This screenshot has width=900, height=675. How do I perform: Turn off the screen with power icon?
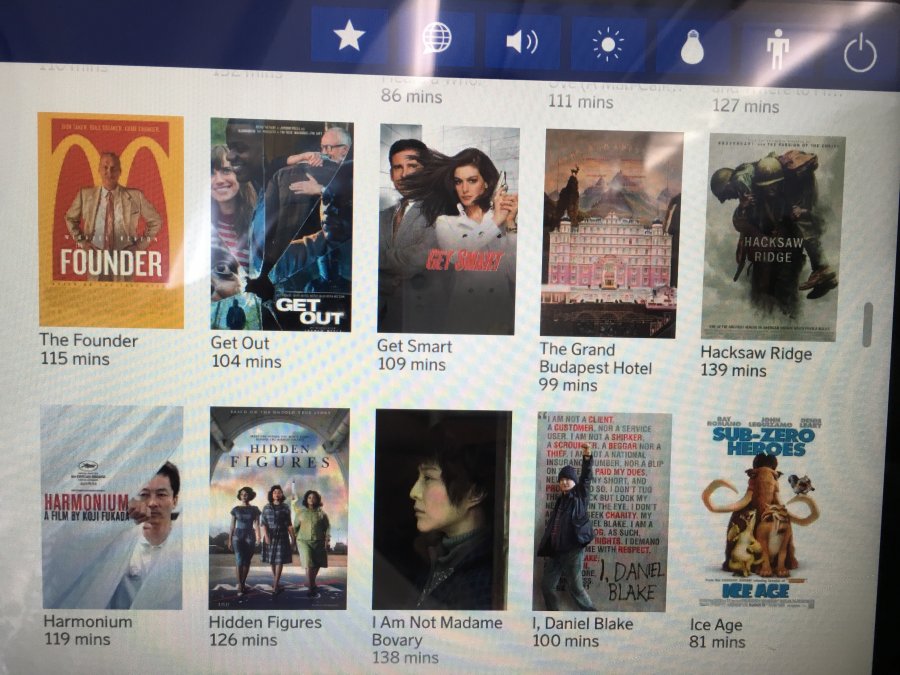coord(859,53)
